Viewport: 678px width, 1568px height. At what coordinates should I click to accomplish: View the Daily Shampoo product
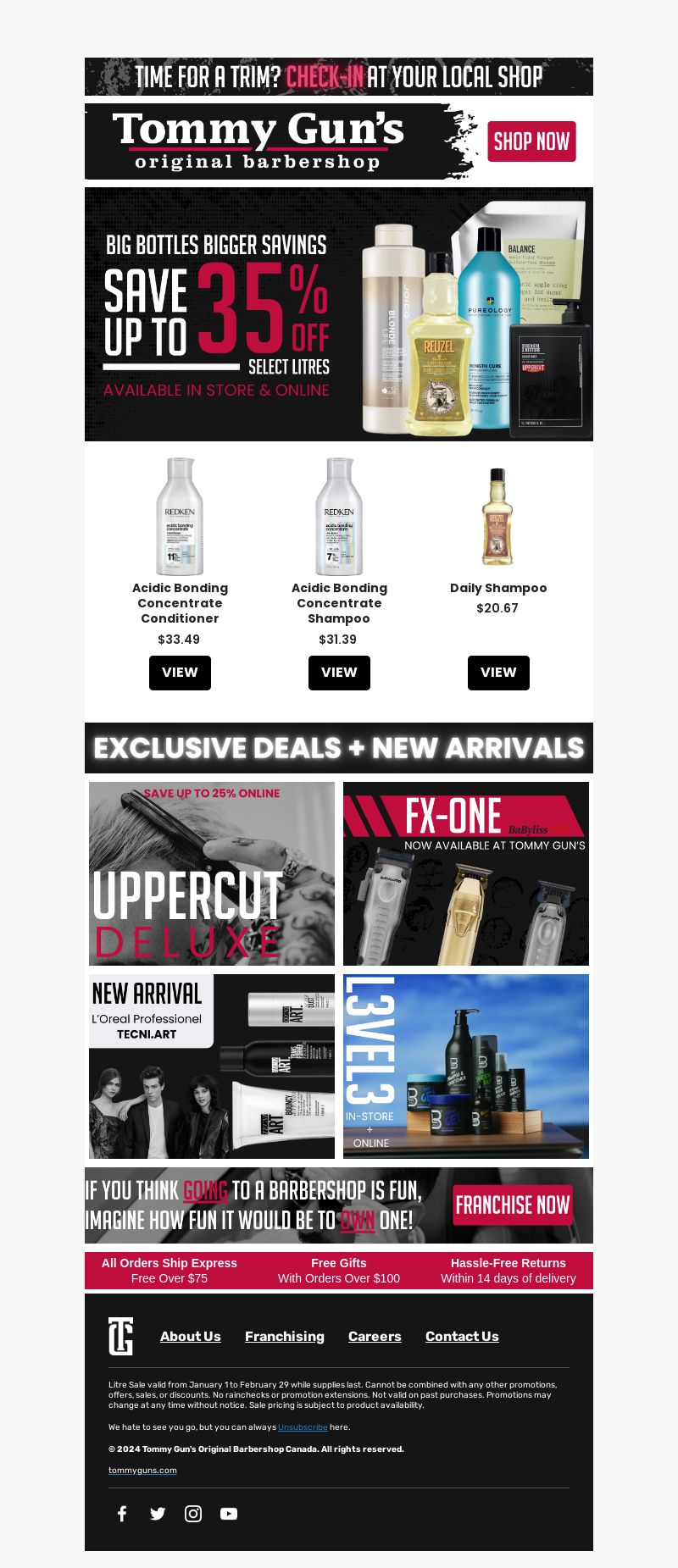498,673
